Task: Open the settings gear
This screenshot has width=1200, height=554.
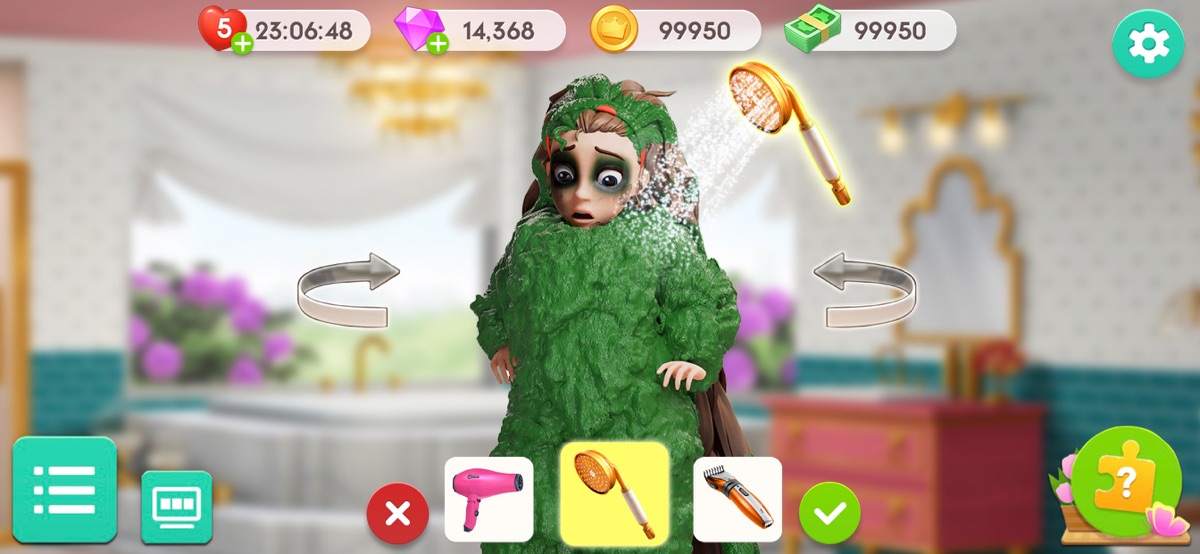Action: coord(1148,44)
